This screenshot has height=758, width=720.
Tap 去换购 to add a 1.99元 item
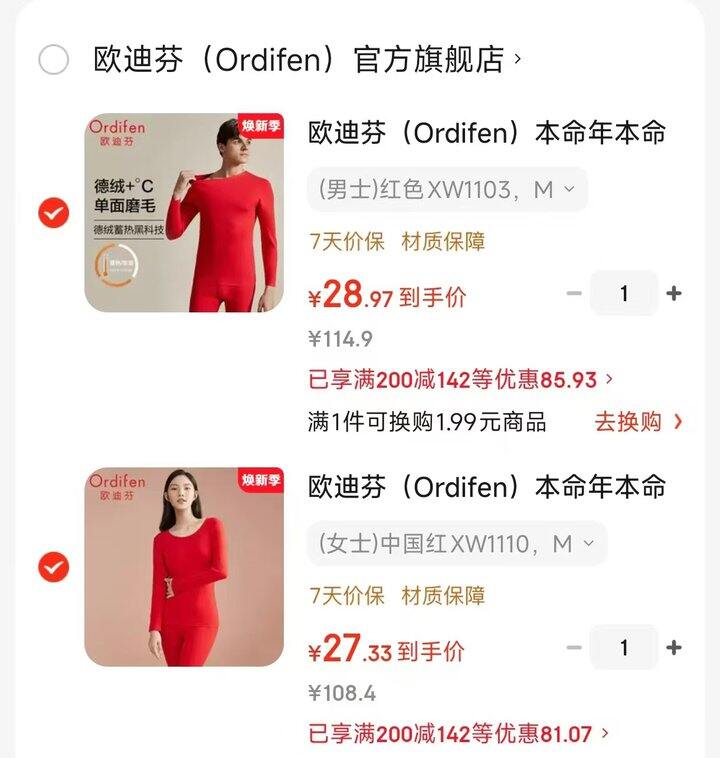(x=638, y=422)
